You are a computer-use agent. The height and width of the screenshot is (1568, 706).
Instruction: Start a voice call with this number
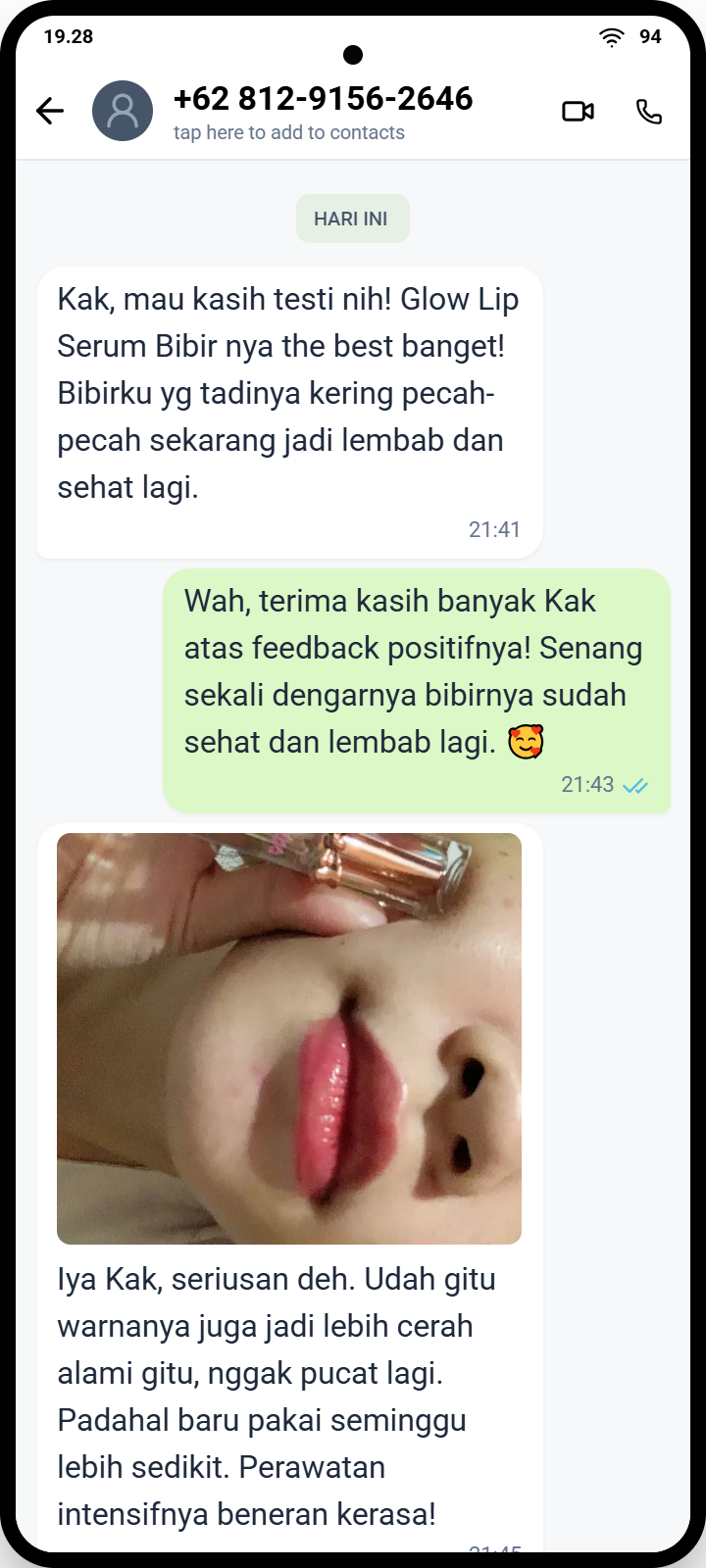649,112
